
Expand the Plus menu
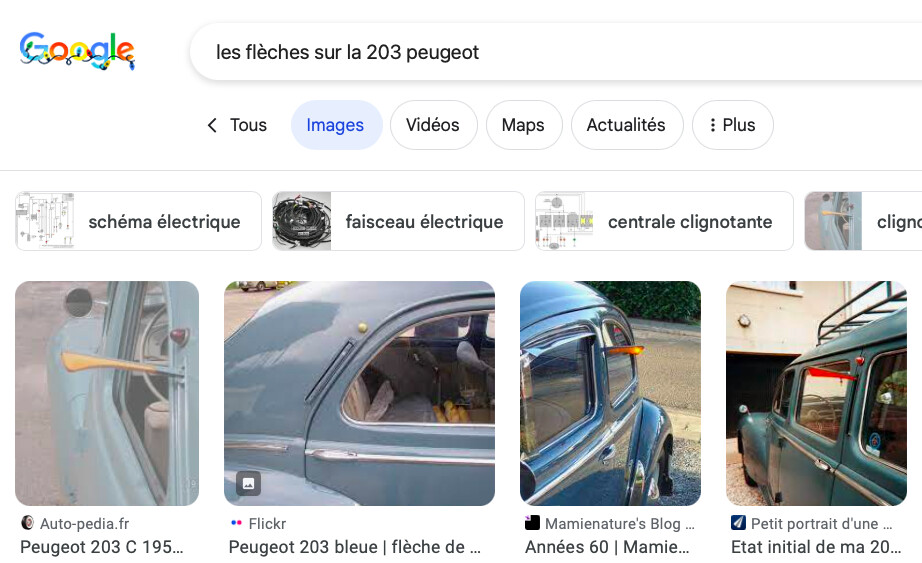click(x=732, y=125)
